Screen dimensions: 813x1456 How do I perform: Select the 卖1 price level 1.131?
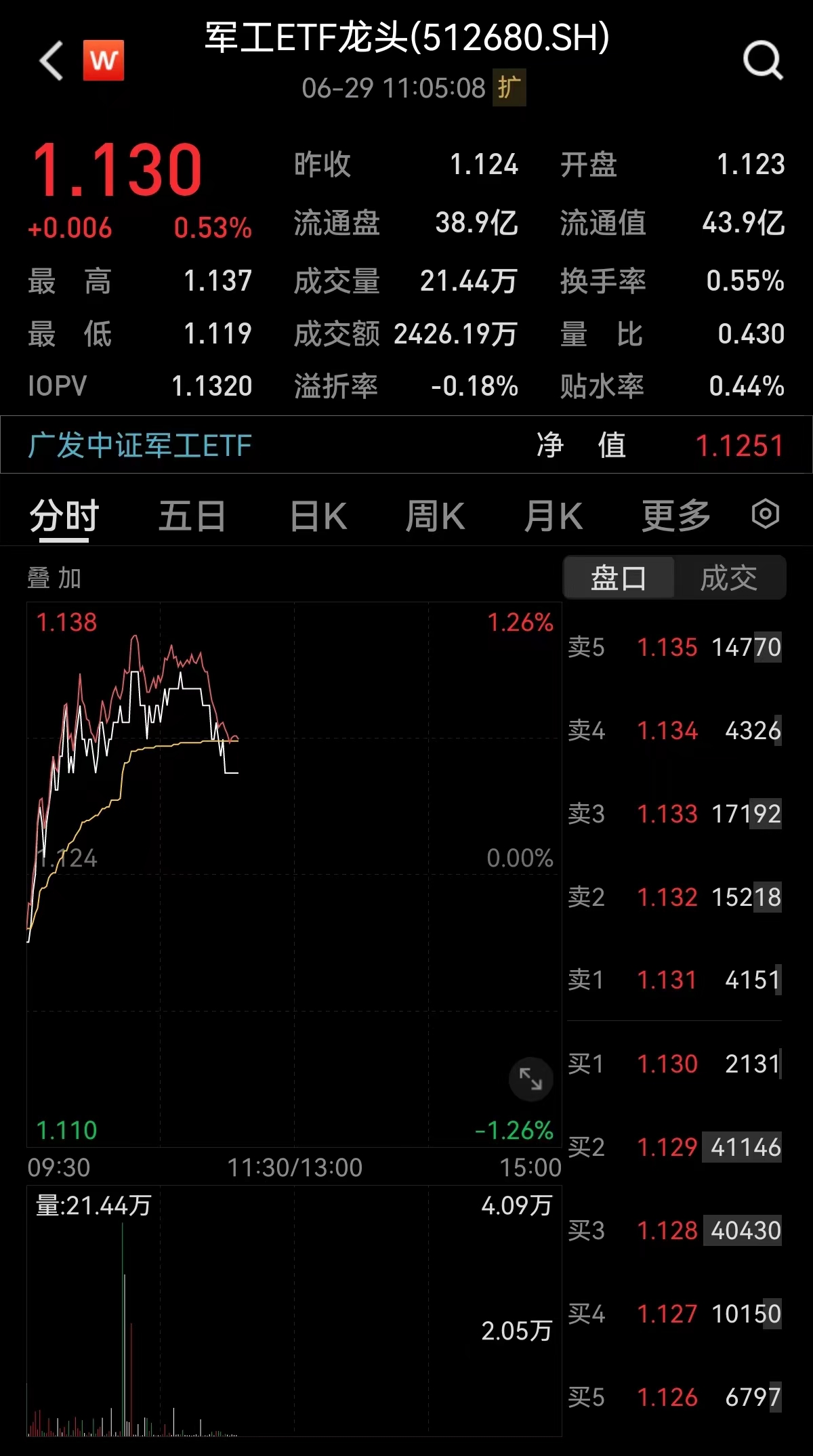[x=668, y=980]
